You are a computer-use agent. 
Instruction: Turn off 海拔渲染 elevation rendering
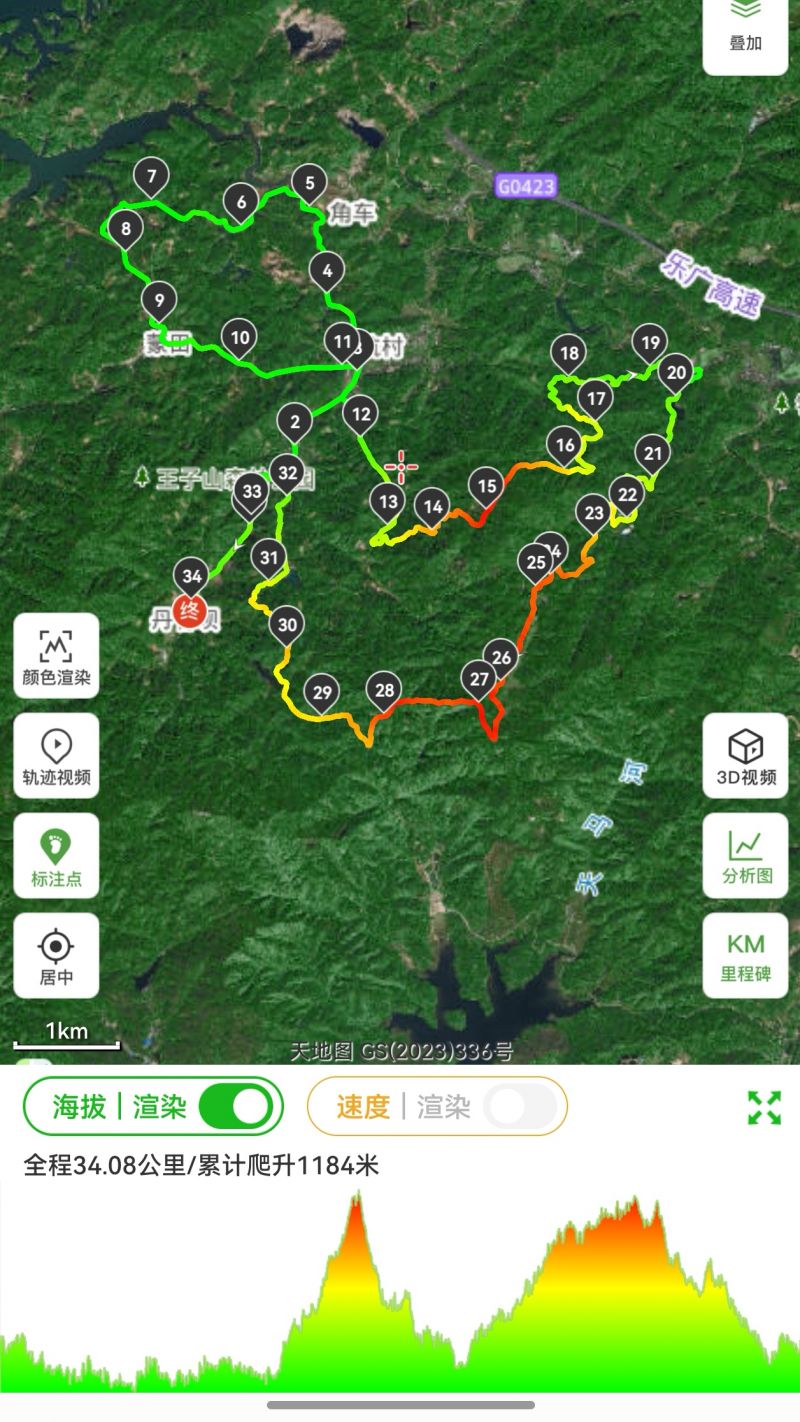click(x=240, y=1106)
